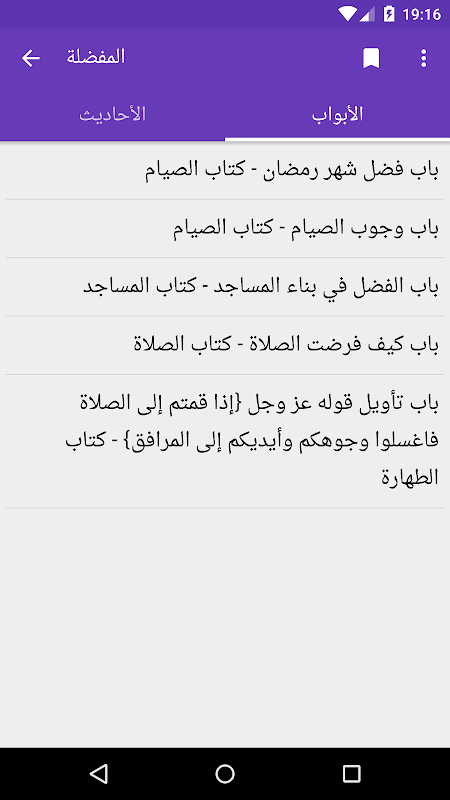Open the three-dot overflow menu
The height and width of the screenshot is (800, 450).
(x=423, y=58)
